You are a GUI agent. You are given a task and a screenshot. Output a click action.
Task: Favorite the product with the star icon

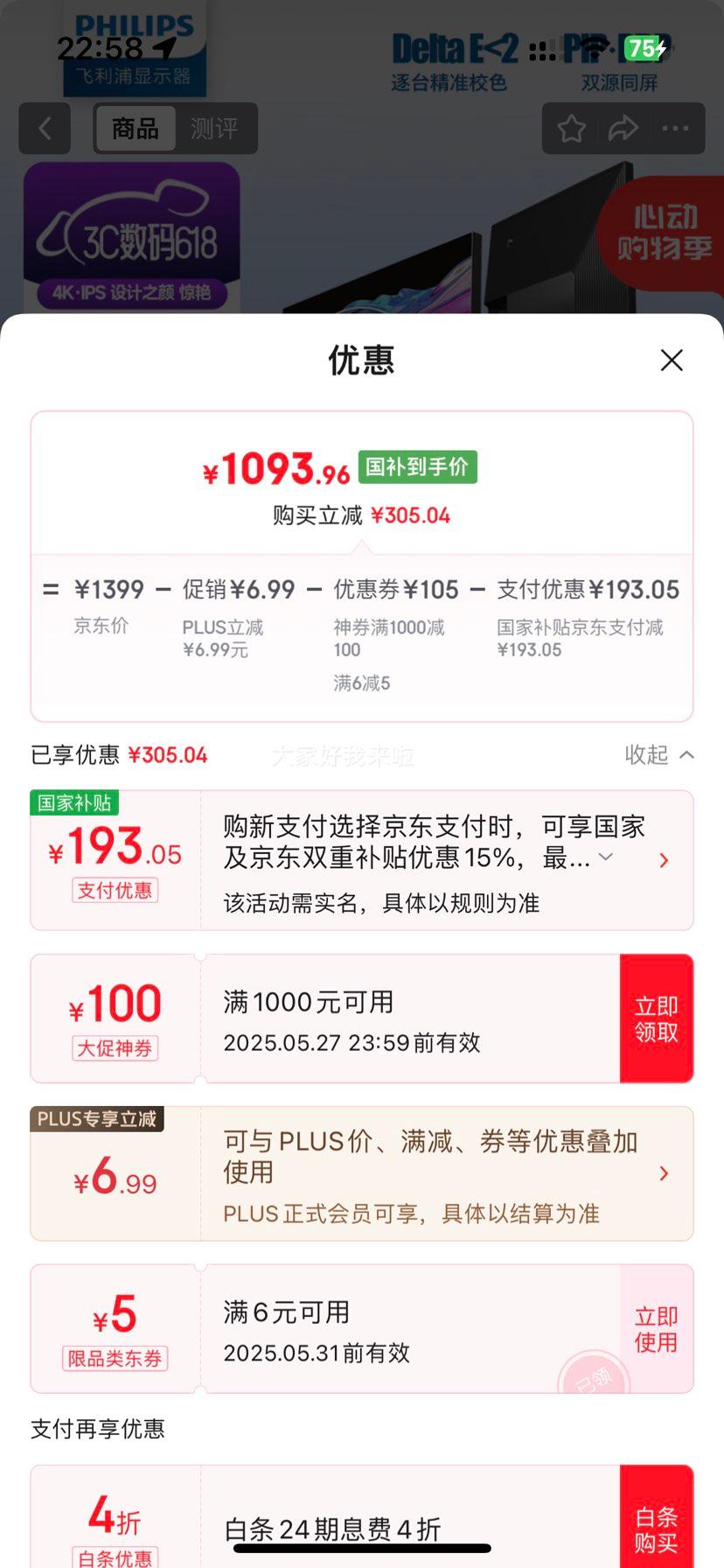[571, 129]
